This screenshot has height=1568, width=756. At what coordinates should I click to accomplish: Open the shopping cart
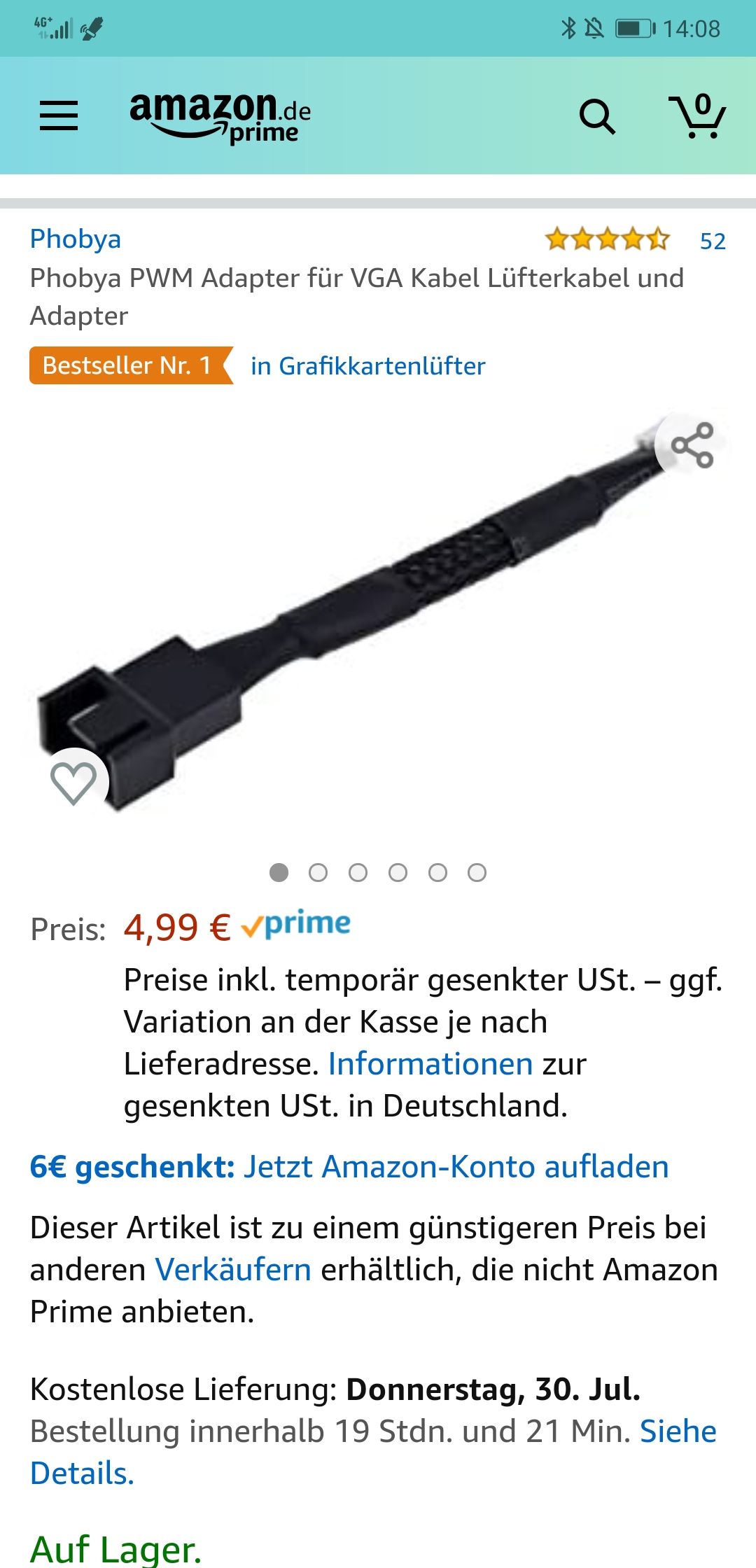click(697, 115)
